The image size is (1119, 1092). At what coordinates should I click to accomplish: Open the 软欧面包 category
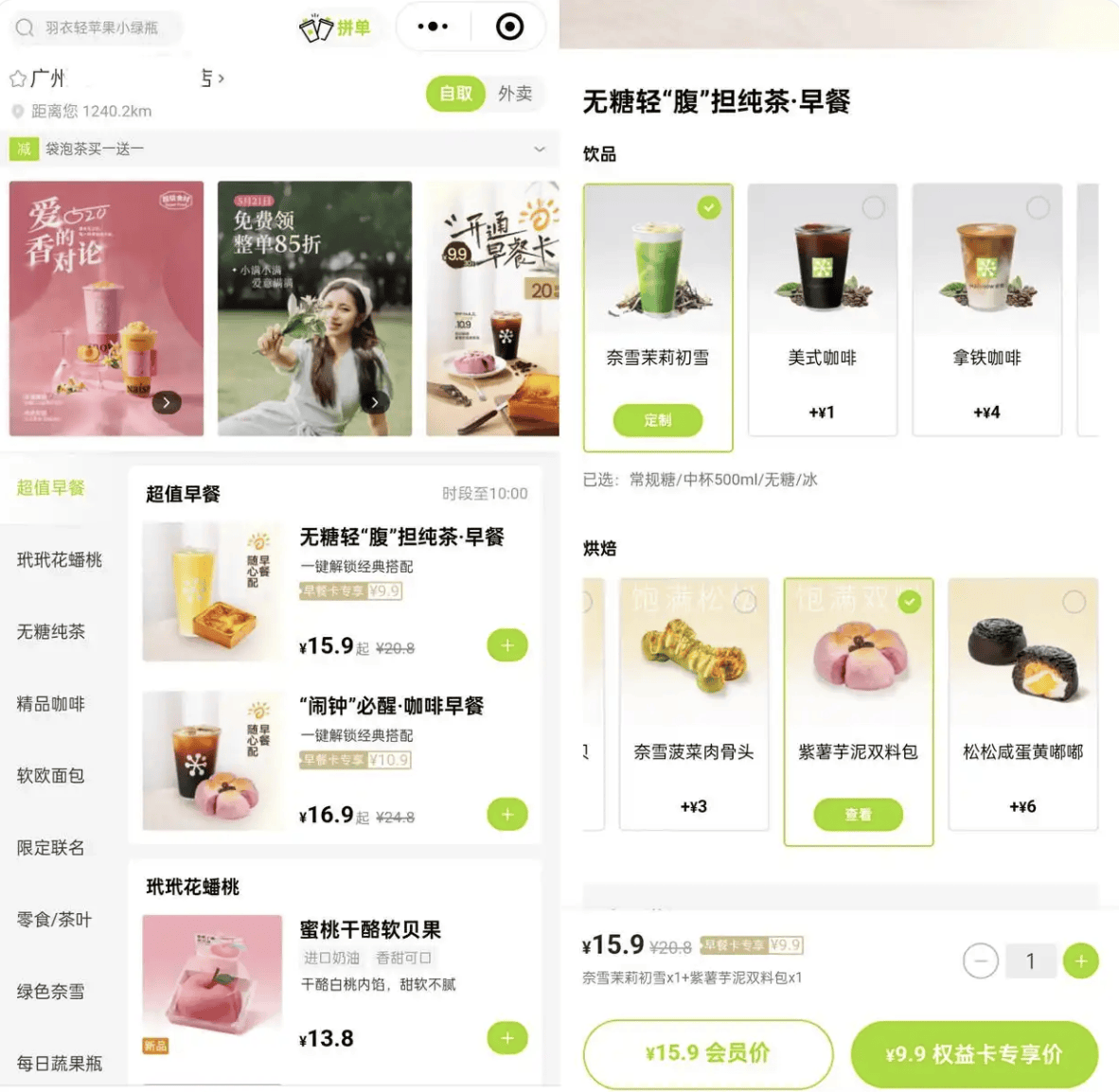tap(51, 775)
